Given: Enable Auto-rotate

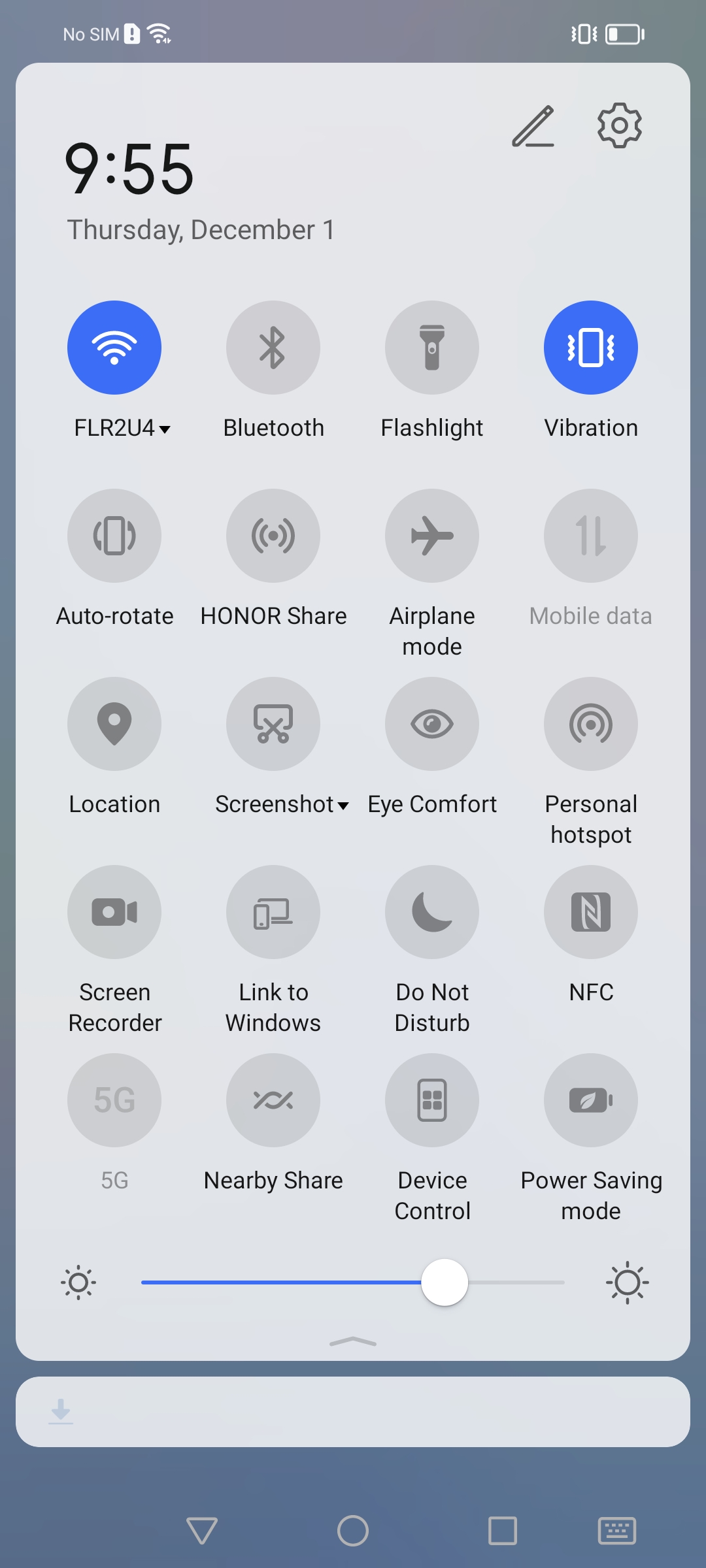Looking at the screenshot, I should click(x=114, y=536).
